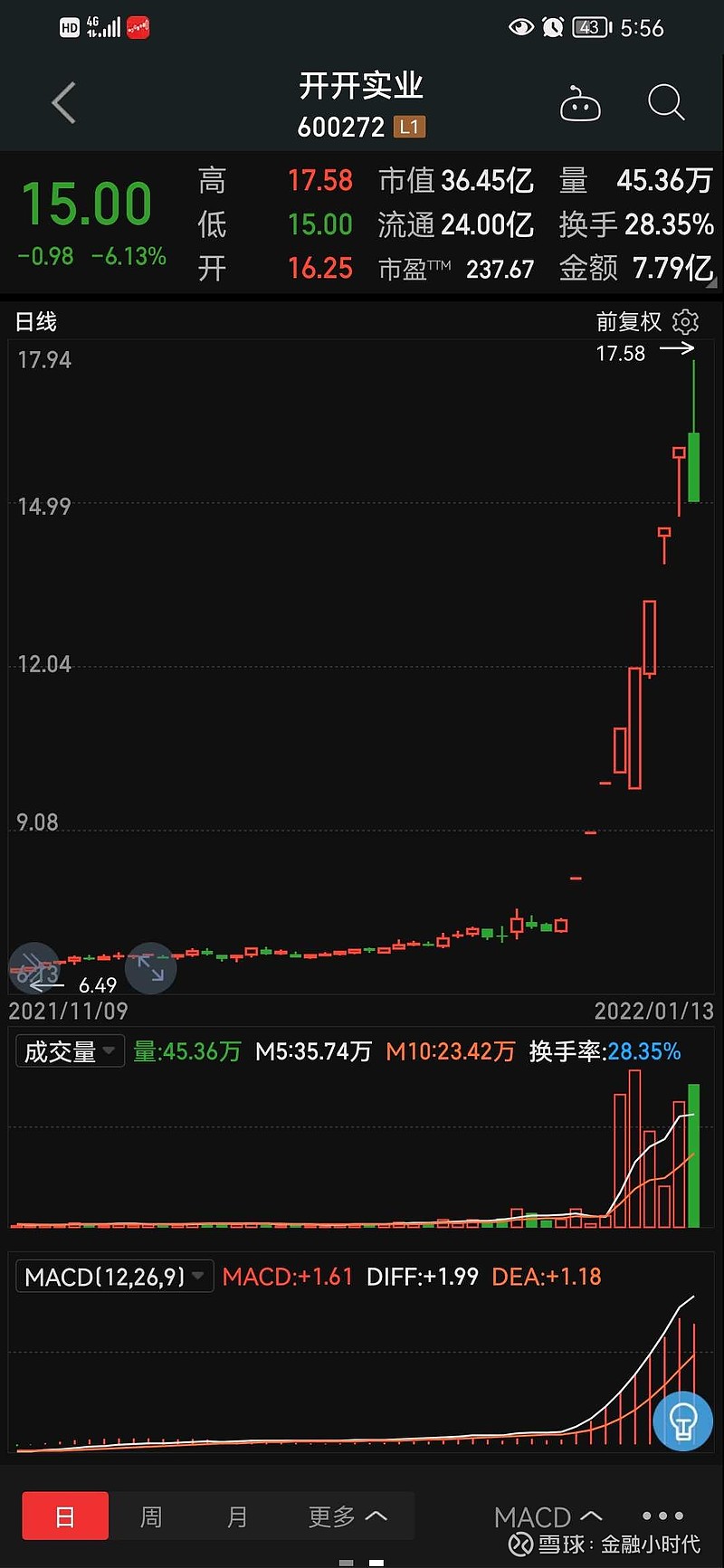Switch to the 周 weekly chart tab
724x1568 pixels.
coord(150,1516)
